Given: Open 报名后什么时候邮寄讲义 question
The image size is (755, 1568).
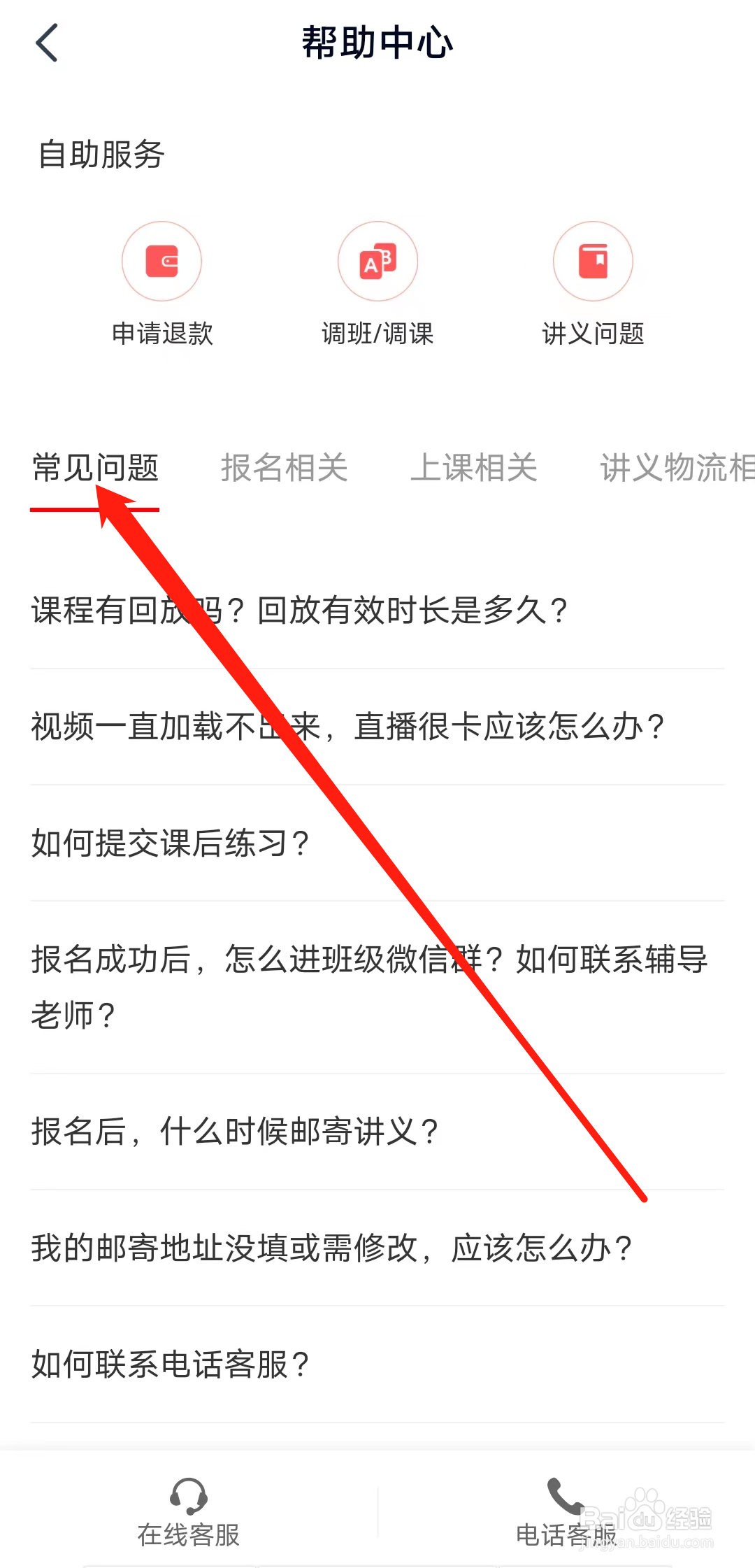Looking at the screenshot, I should 234,1130.
